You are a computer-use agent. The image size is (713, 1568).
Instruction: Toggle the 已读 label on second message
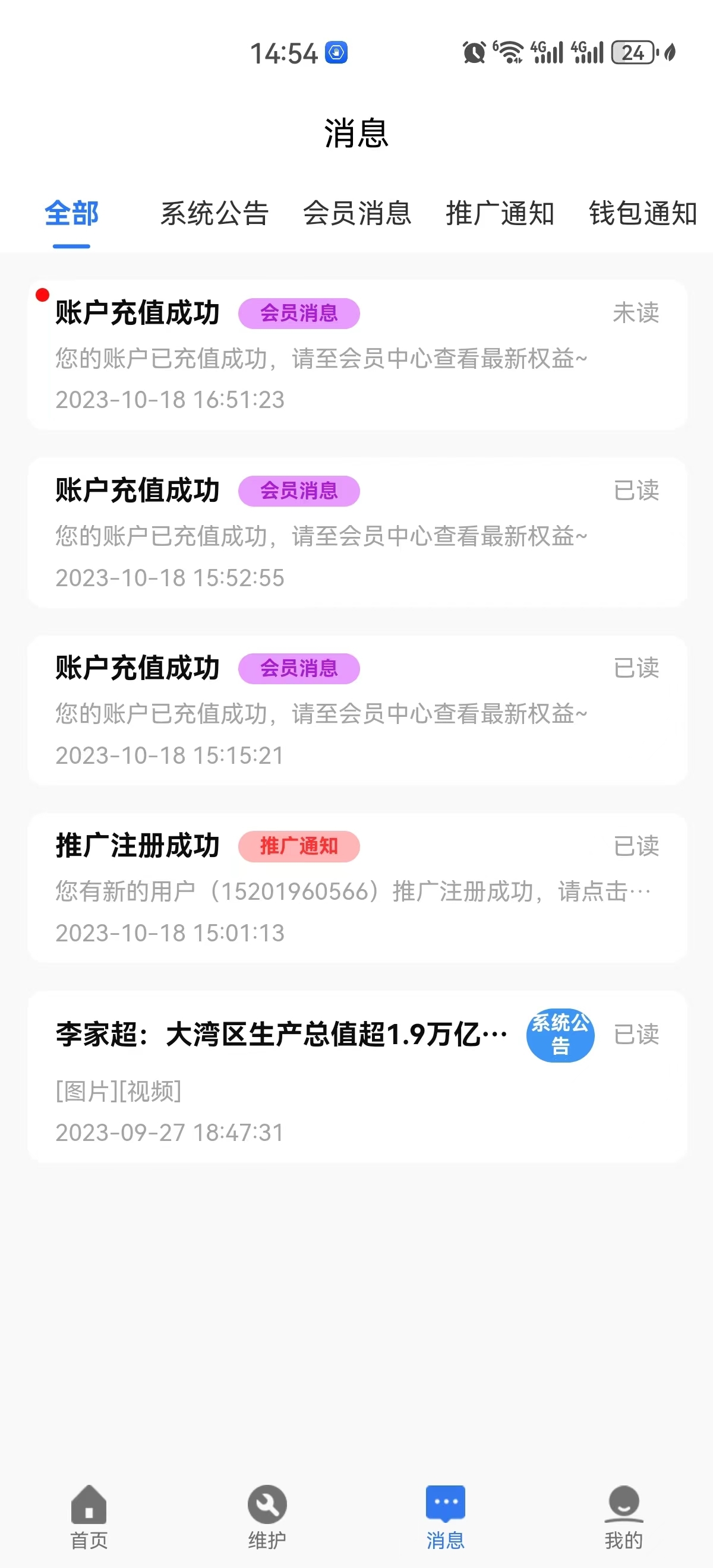tap(636, 491)
